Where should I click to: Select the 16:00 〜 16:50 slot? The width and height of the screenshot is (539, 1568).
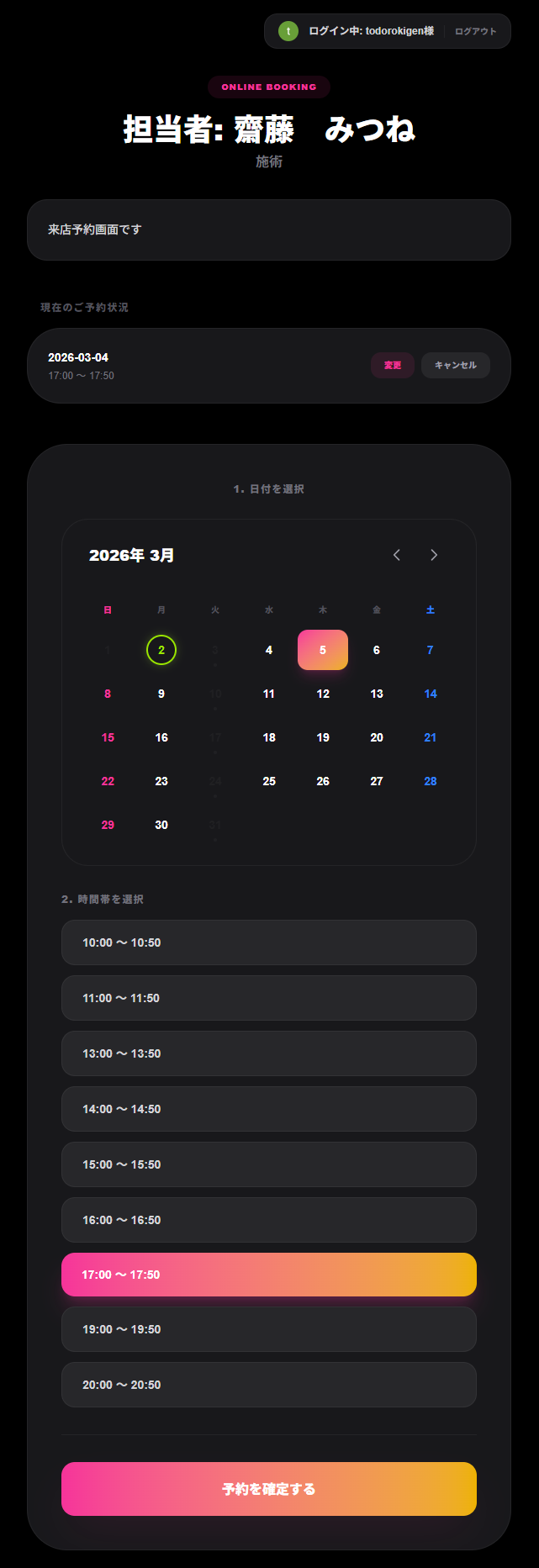pos(269,1220)
